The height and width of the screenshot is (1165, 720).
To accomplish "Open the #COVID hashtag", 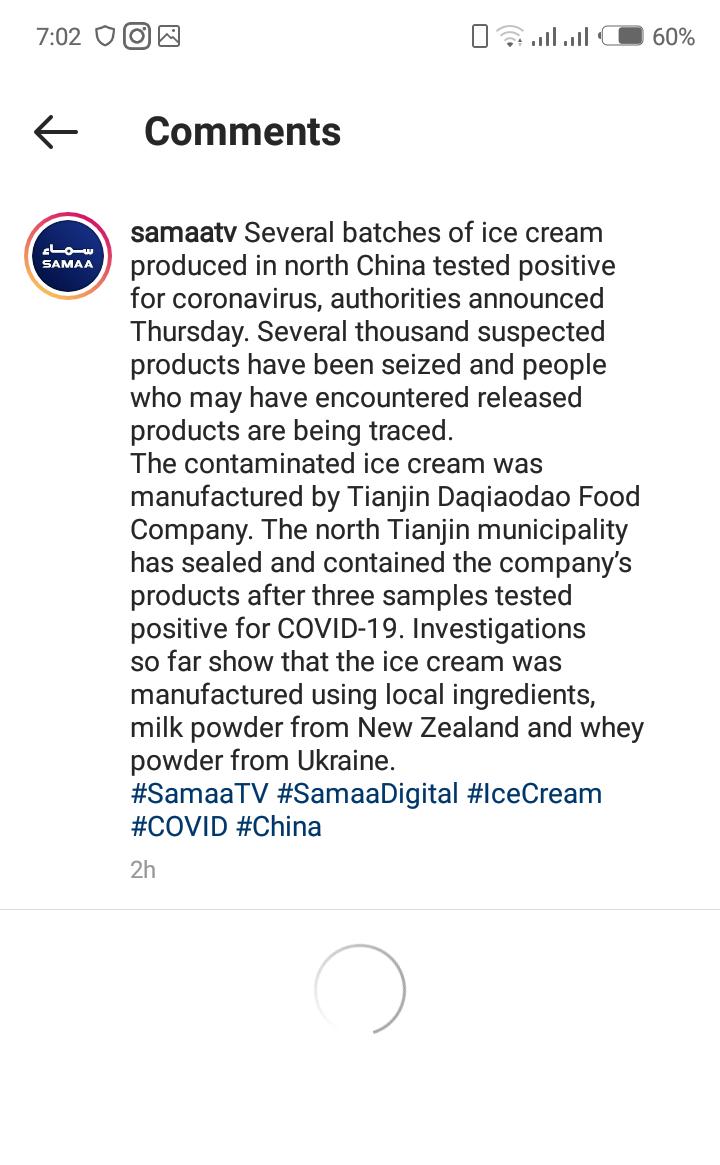I will coord(179,826).
